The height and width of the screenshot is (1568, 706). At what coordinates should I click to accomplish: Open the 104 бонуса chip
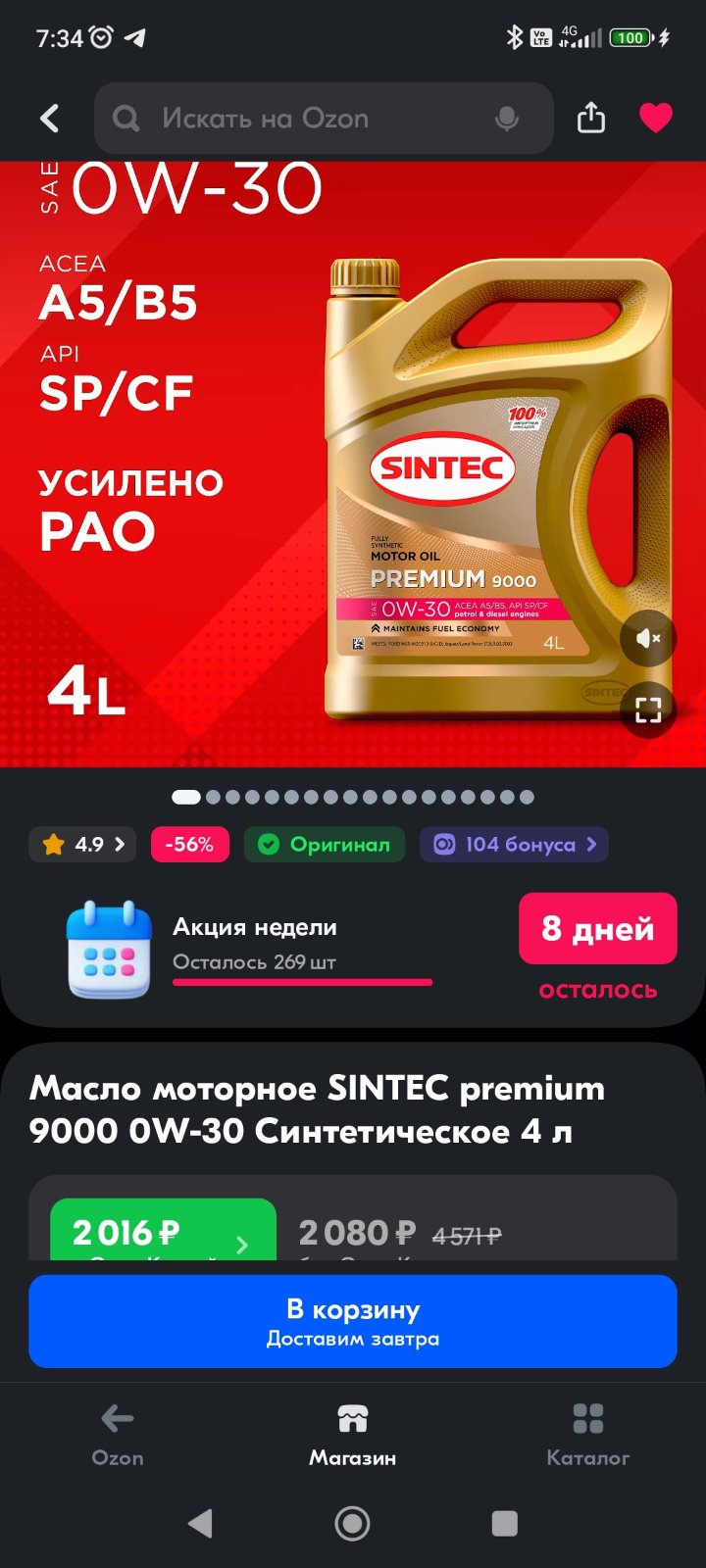[515, 845]
